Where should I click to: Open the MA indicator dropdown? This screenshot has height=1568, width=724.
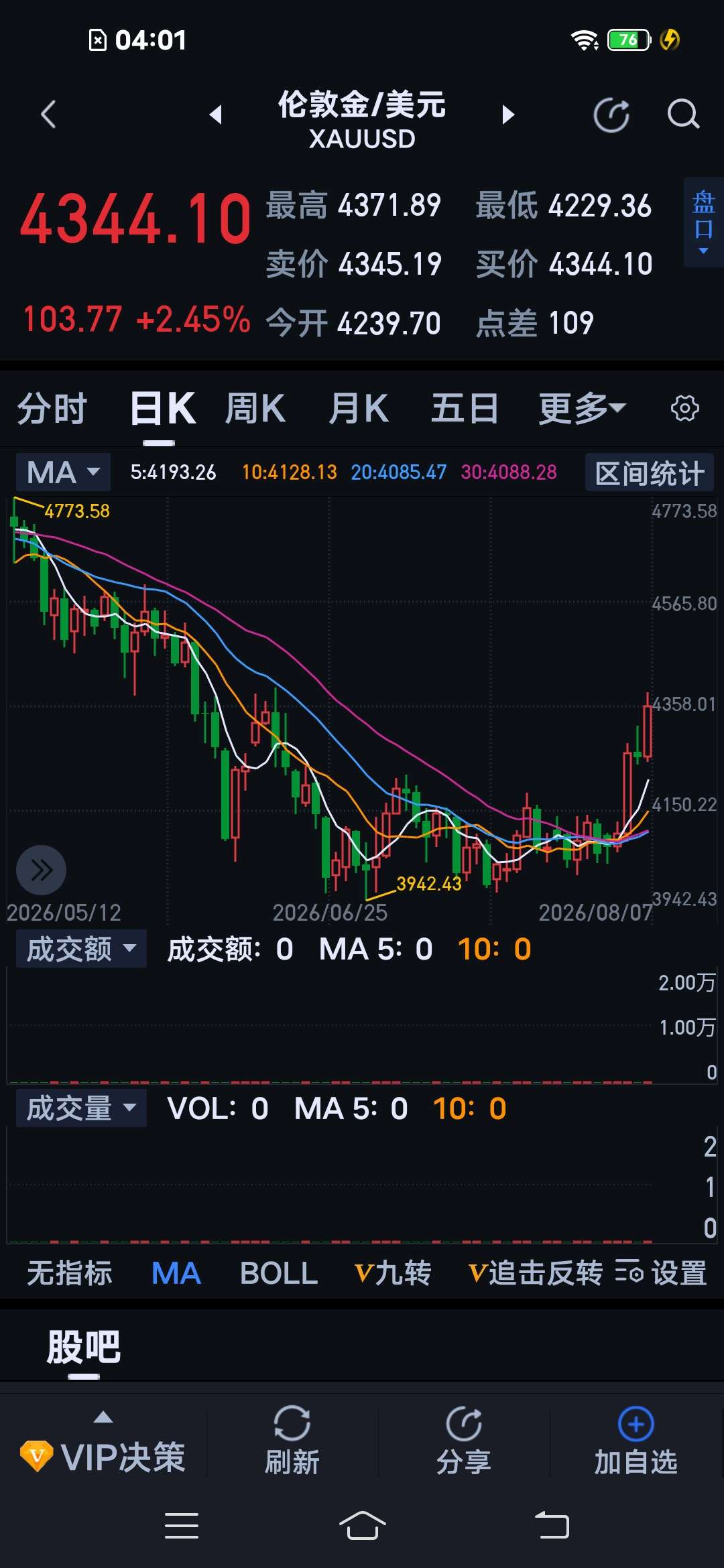64,472
